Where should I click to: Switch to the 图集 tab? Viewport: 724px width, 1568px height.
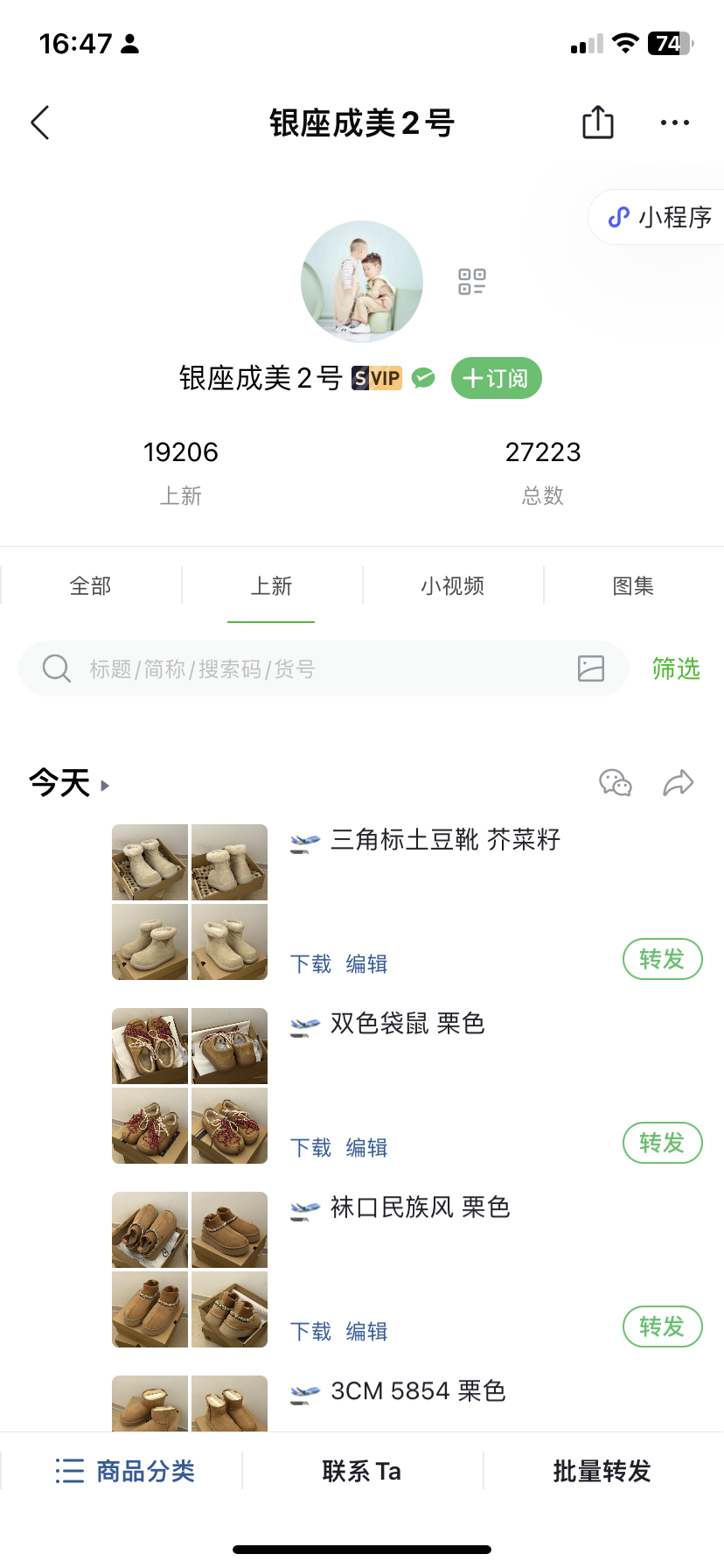633,585
